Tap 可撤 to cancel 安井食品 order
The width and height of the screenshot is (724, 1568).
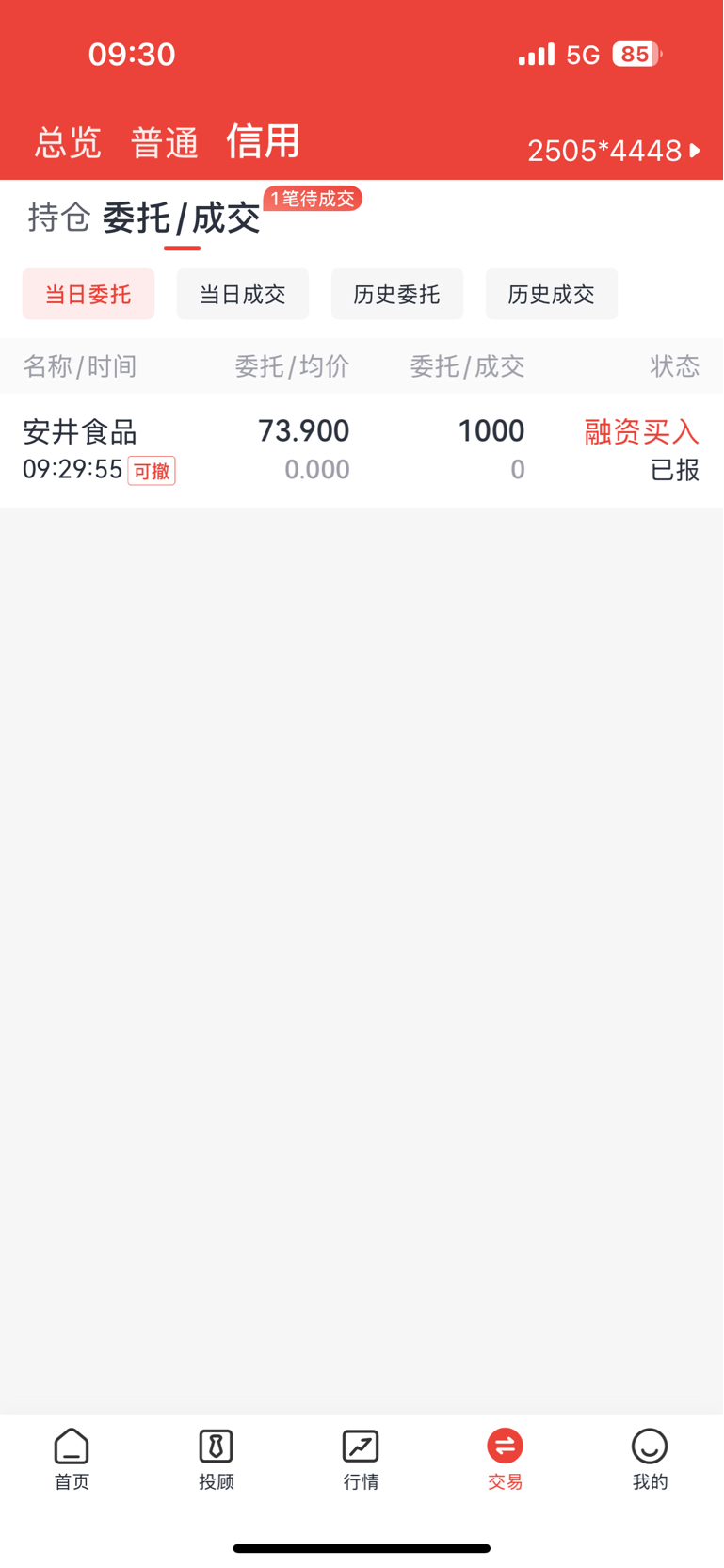coord(152,471)
